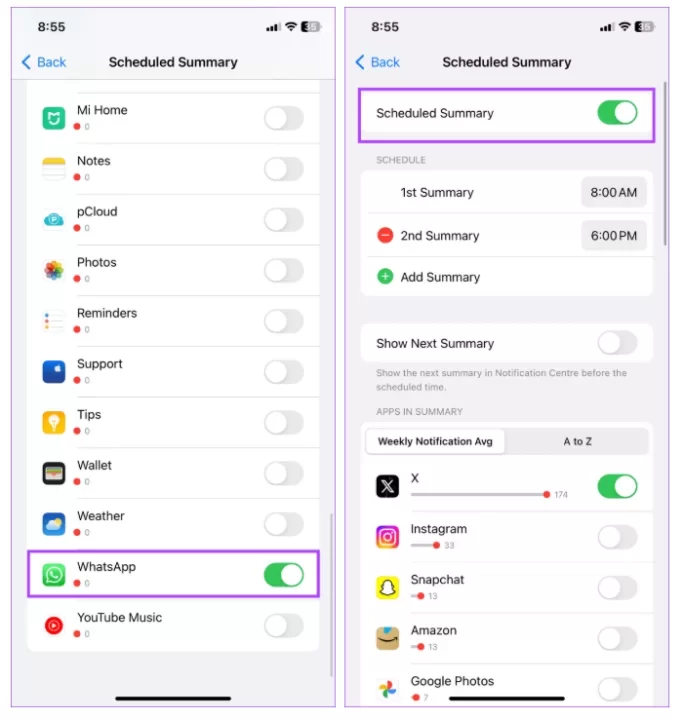Enable the Amazon toggle
Viewport: 683px width, 720px height.
click(617, 638)
